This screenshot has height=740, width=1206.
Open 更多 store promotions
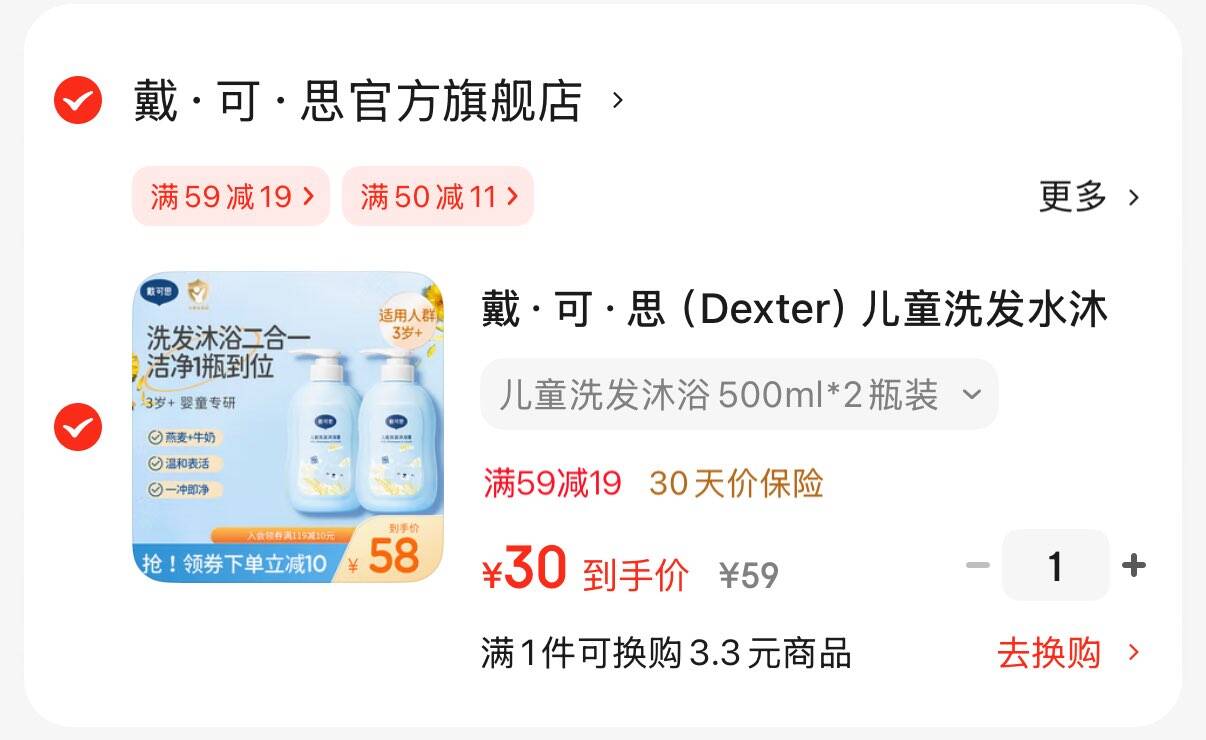click(x=1089, y=197)
